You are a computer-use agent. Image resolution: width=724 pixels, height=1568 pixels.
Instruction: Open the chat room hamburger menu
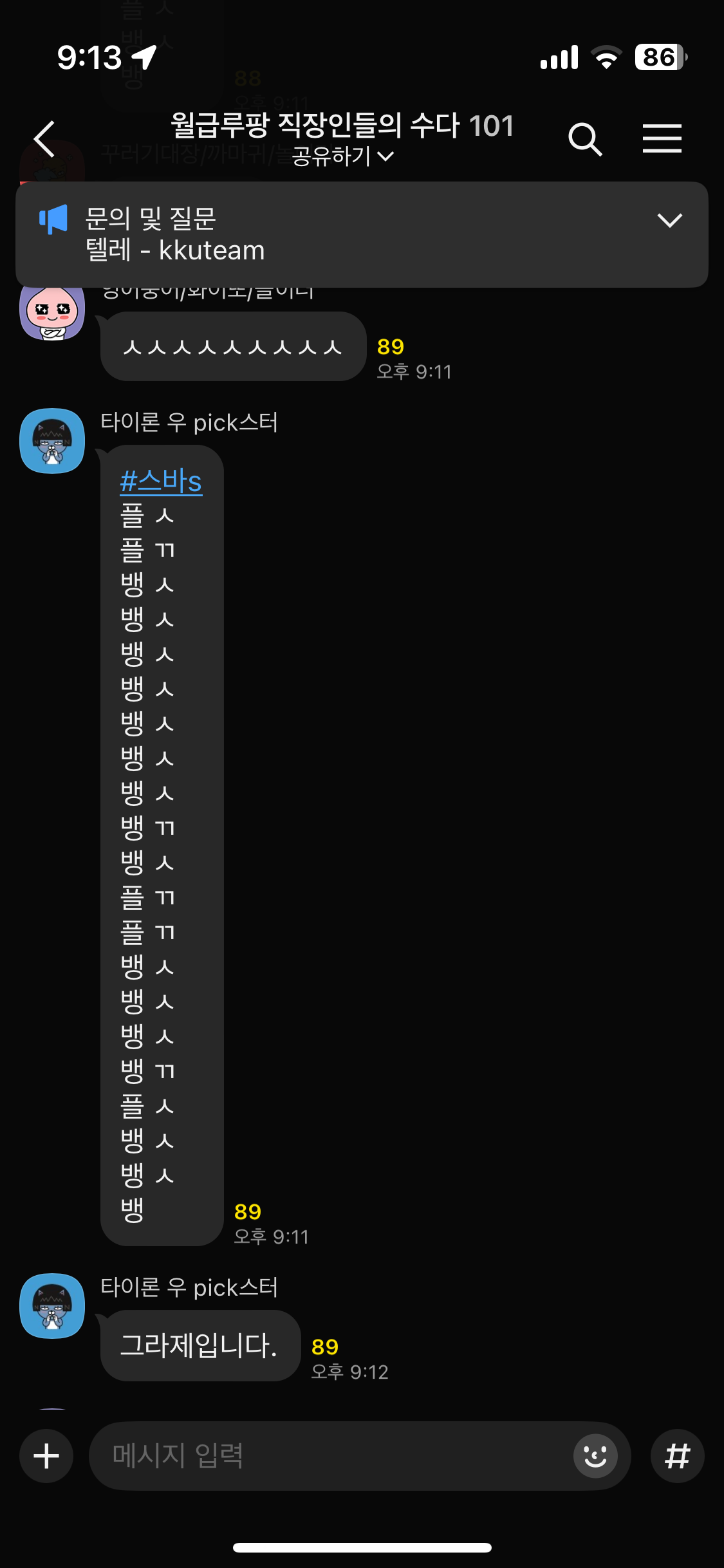coord(662,138)
